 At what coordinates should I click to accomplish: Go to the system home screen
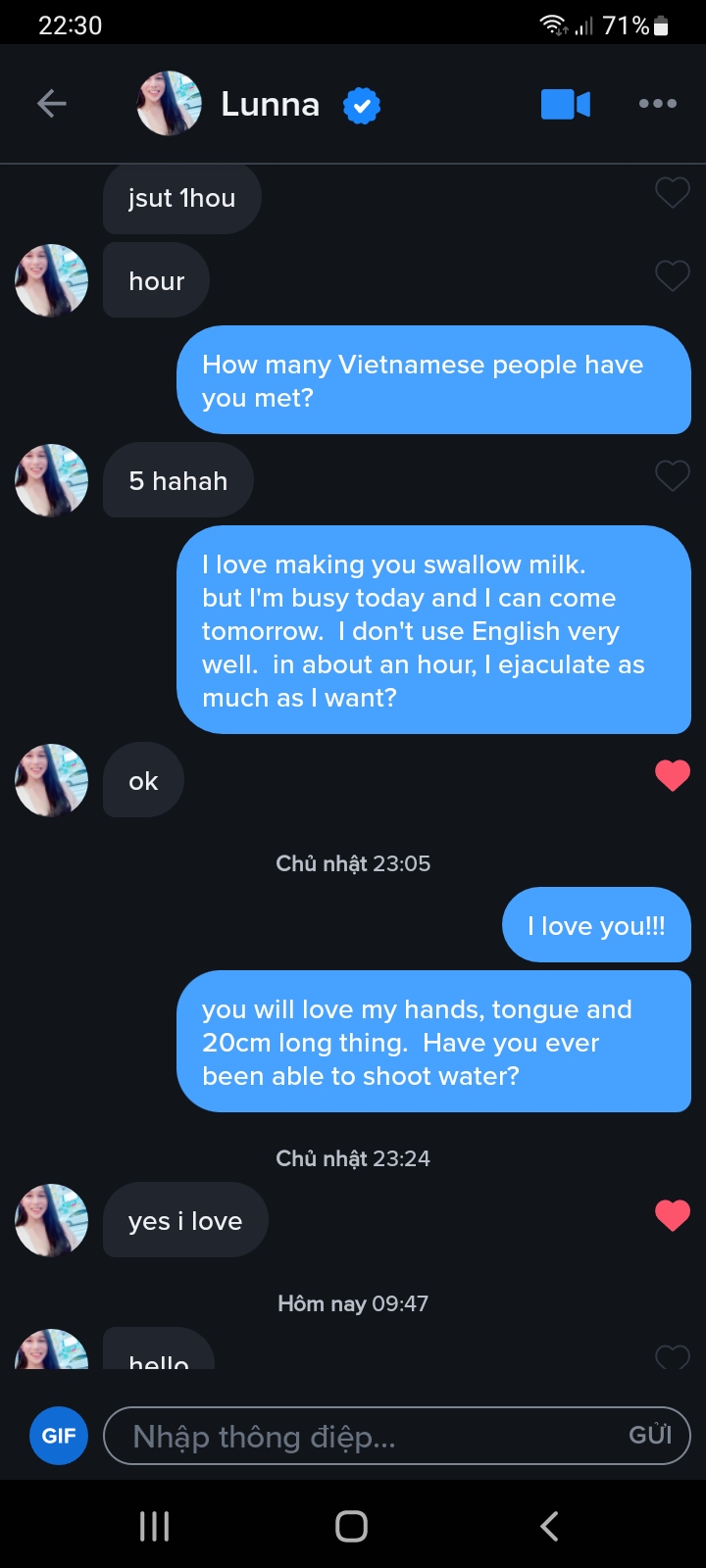point(351,1526)
